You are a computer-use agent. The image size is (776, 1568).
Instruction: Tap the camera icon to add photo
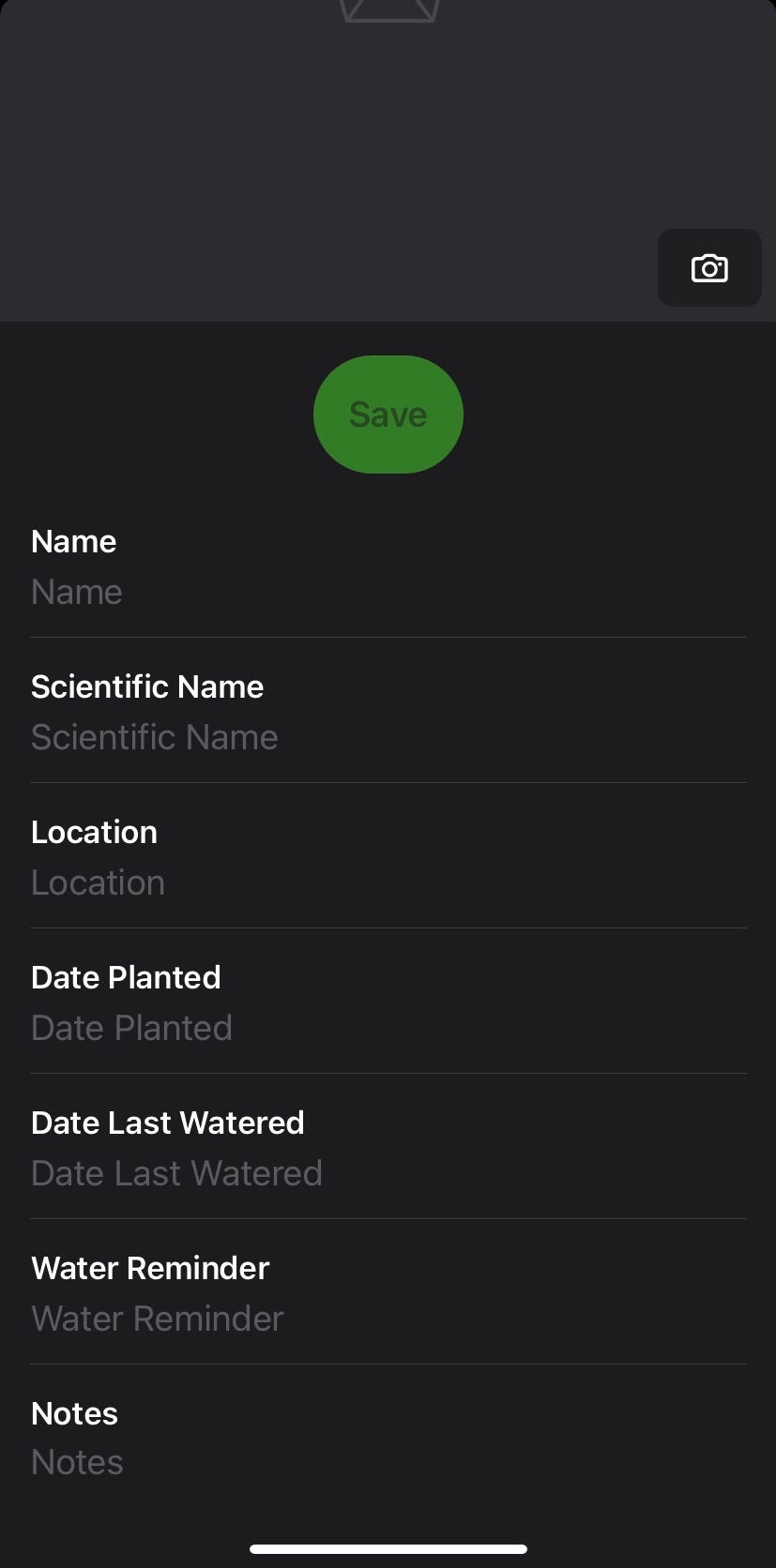(x=709, y=268)
